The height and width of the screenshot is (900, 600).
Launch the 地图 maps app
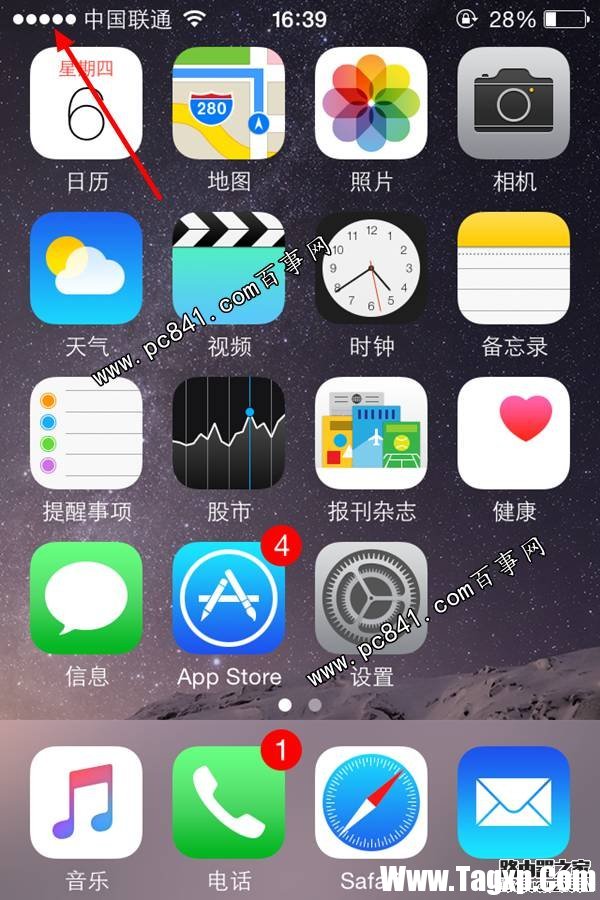229,103
